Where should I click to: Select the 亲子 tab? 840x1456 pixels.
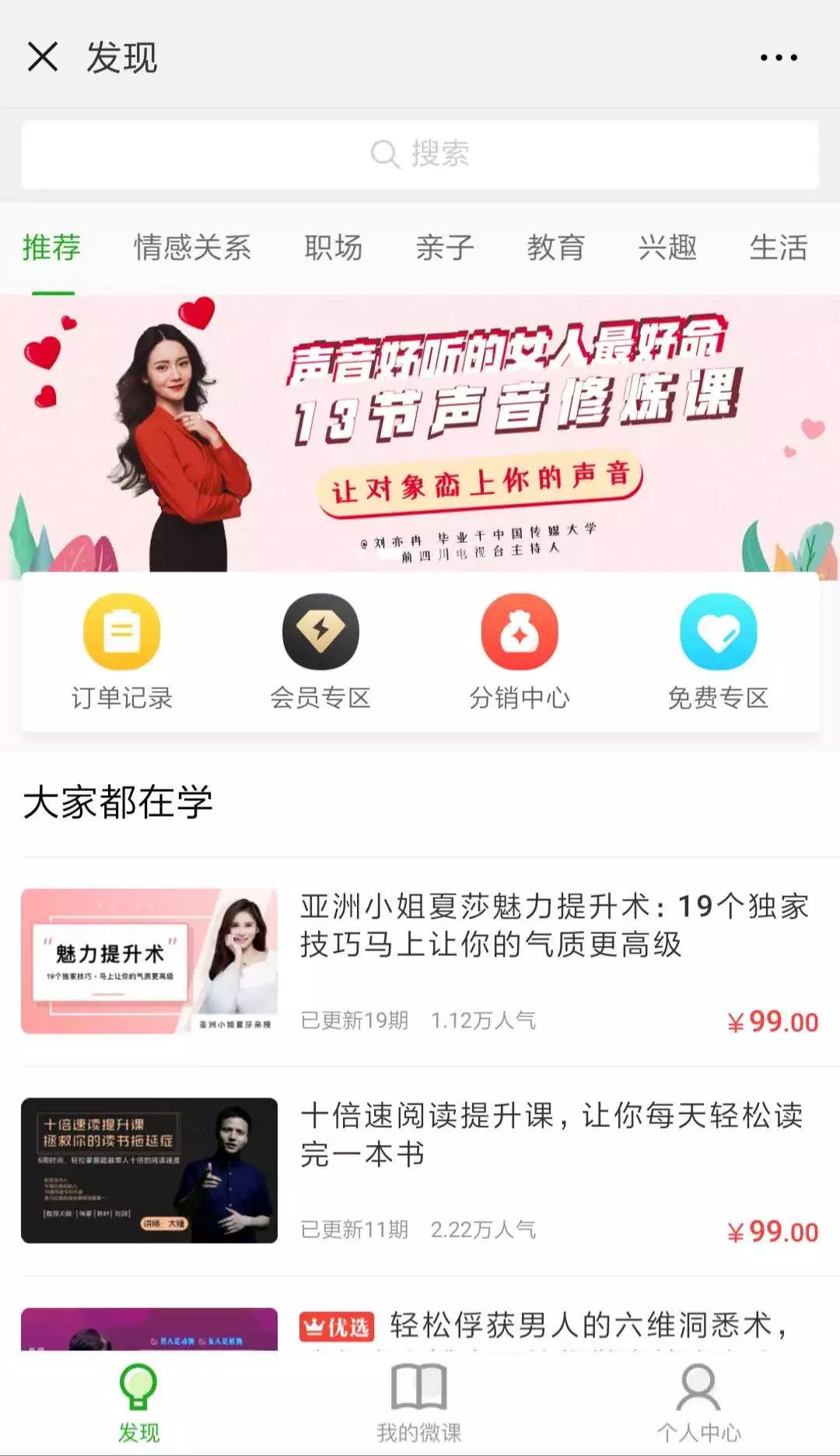click(x=443, y=247)
